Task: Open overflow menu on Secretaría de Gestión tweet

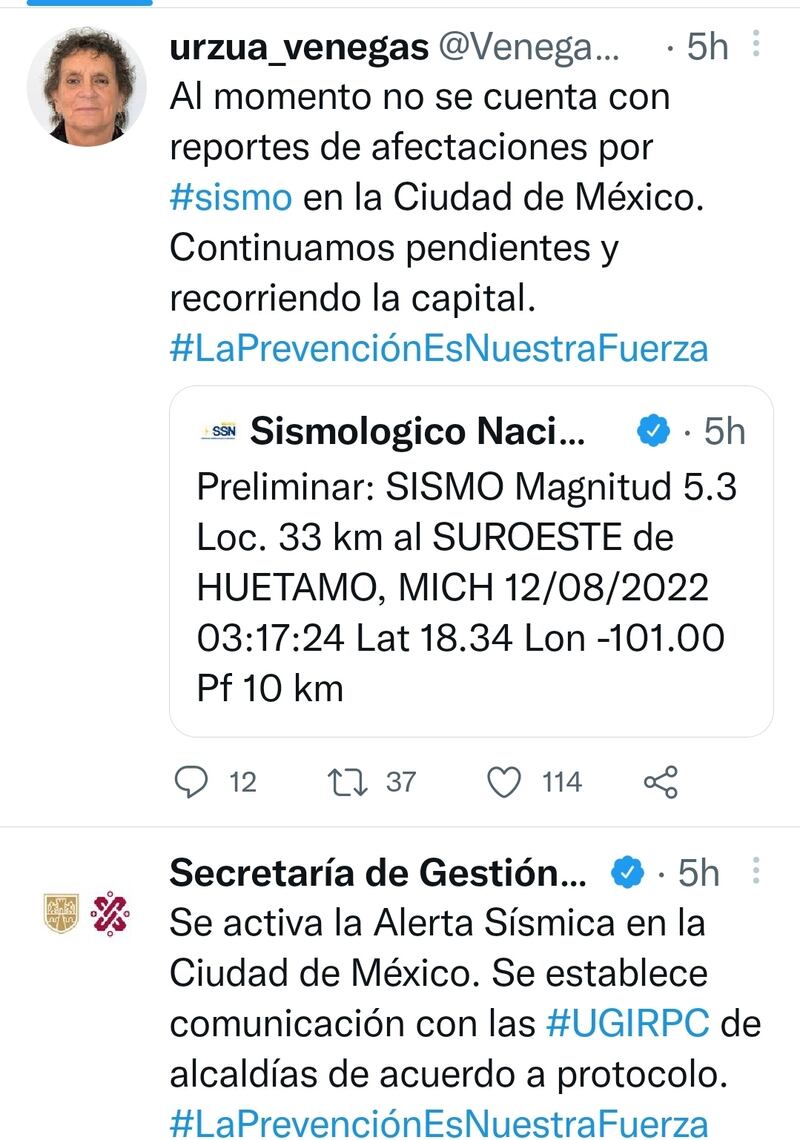Action: click(756, 871)
